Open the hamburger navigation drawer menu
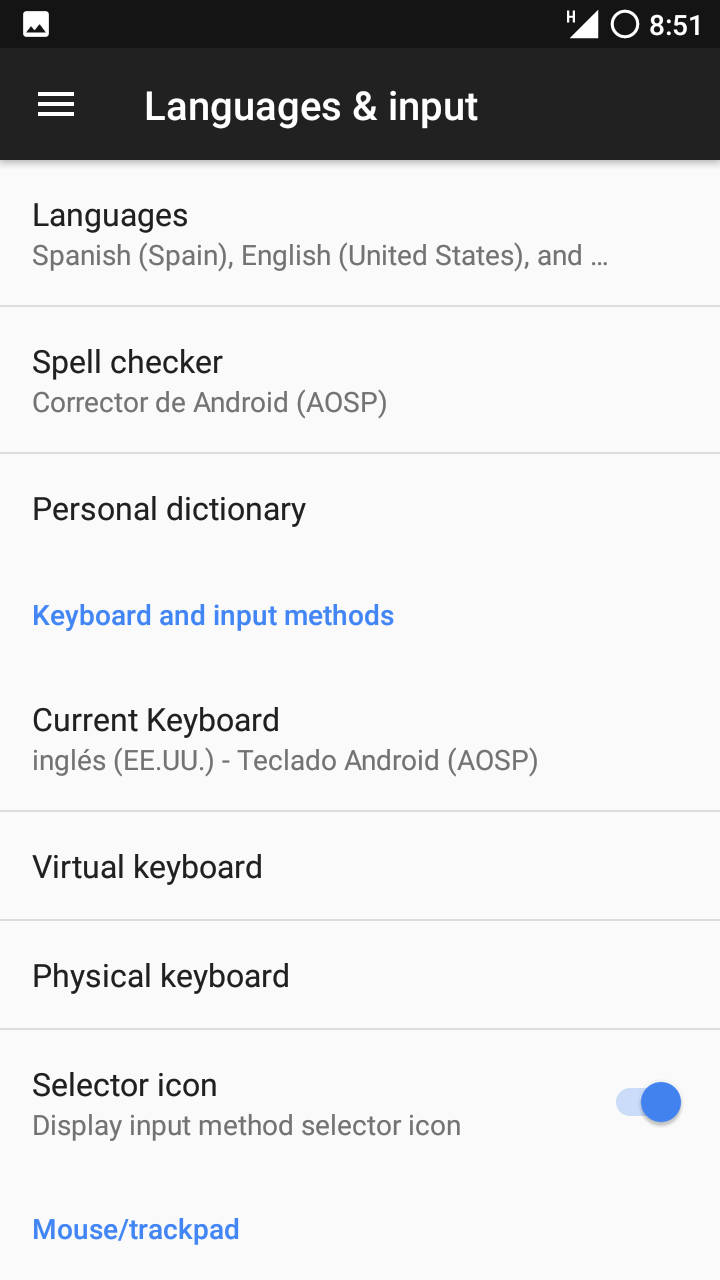This screenshot has height=1280, width=720. [56, 105]
